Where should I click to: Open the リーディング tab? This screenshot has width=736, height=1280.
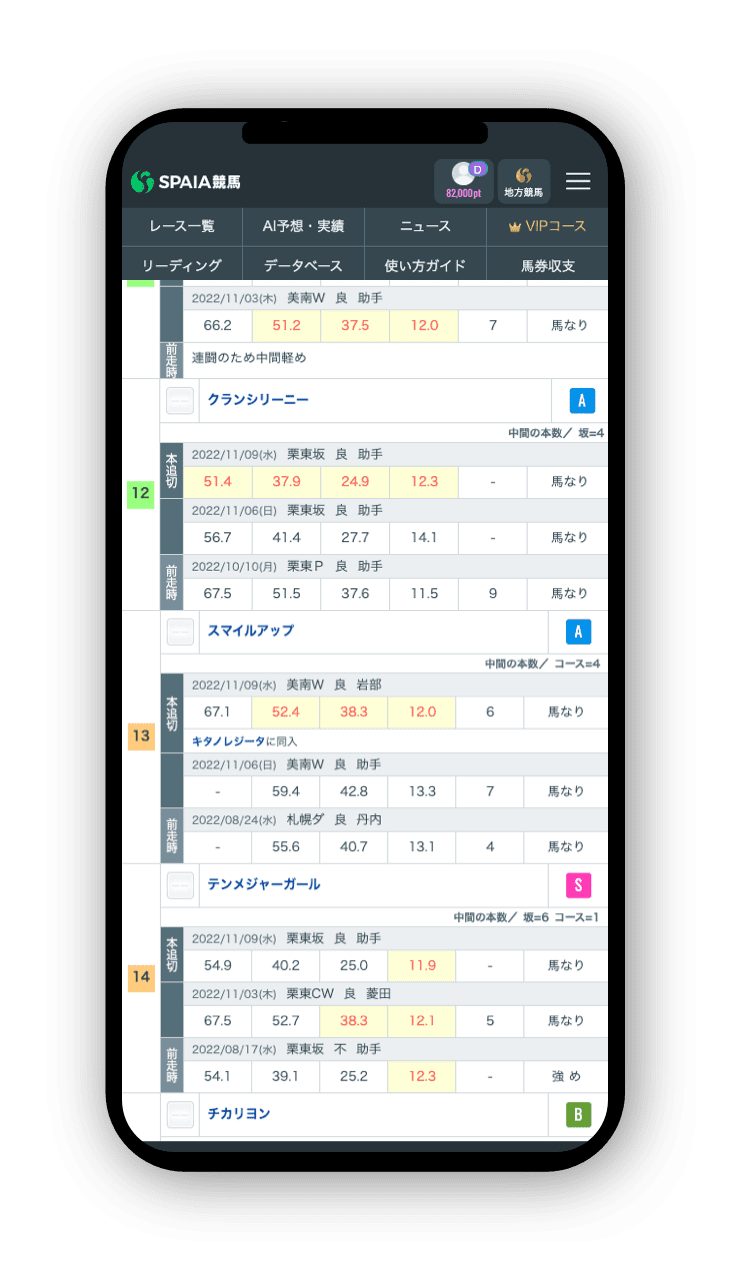click(182, 265)
